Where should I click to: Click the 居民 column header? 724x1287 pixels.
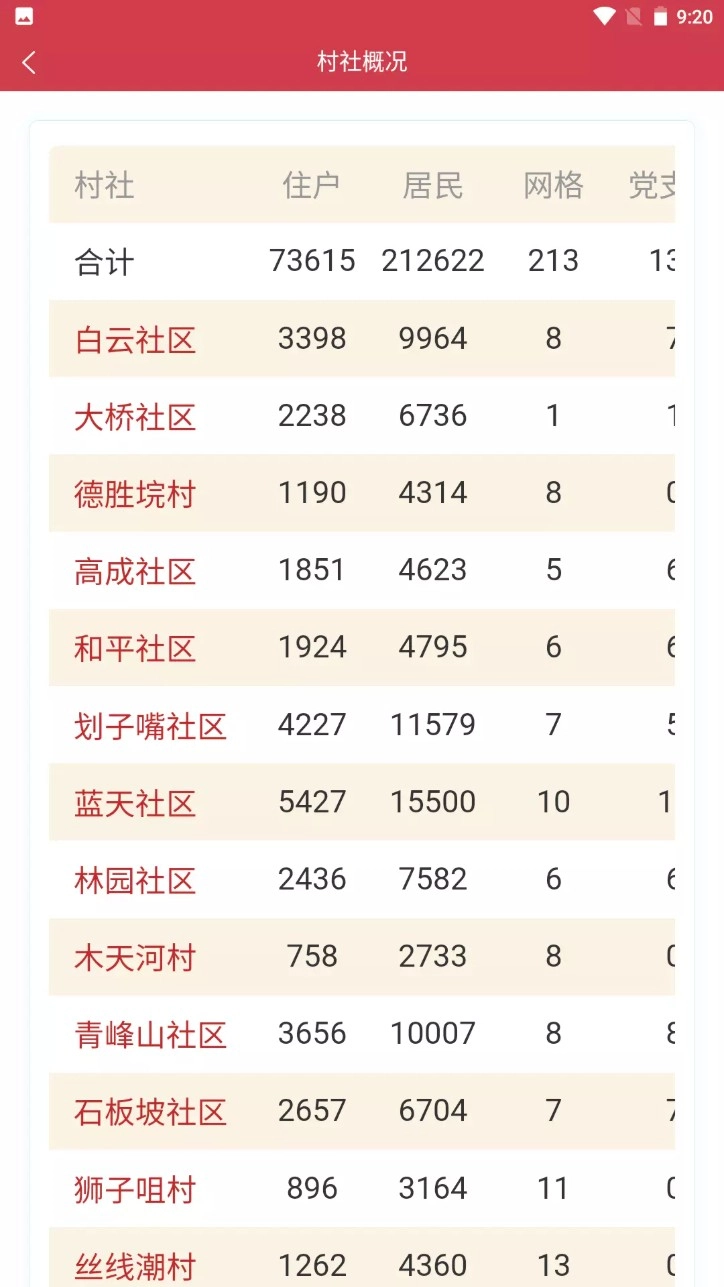coord(431,185)
